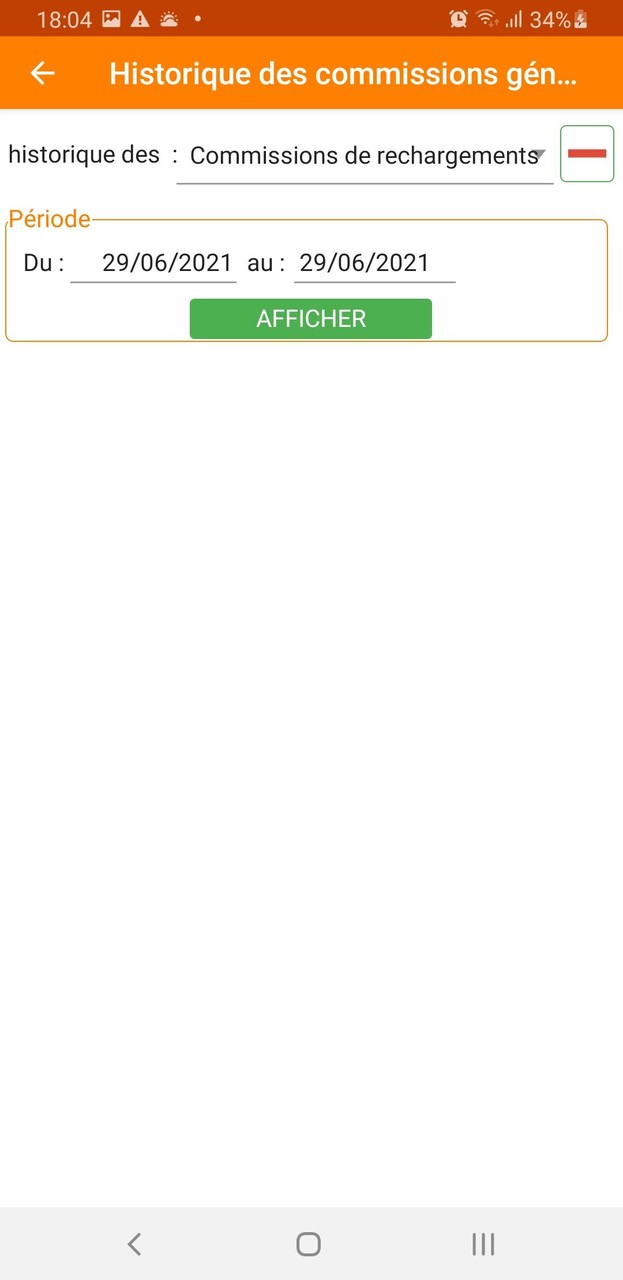Go back using the header arrow
Image resolution: width=623 pixels, height=1280 pixels.
tap(42, 73)
